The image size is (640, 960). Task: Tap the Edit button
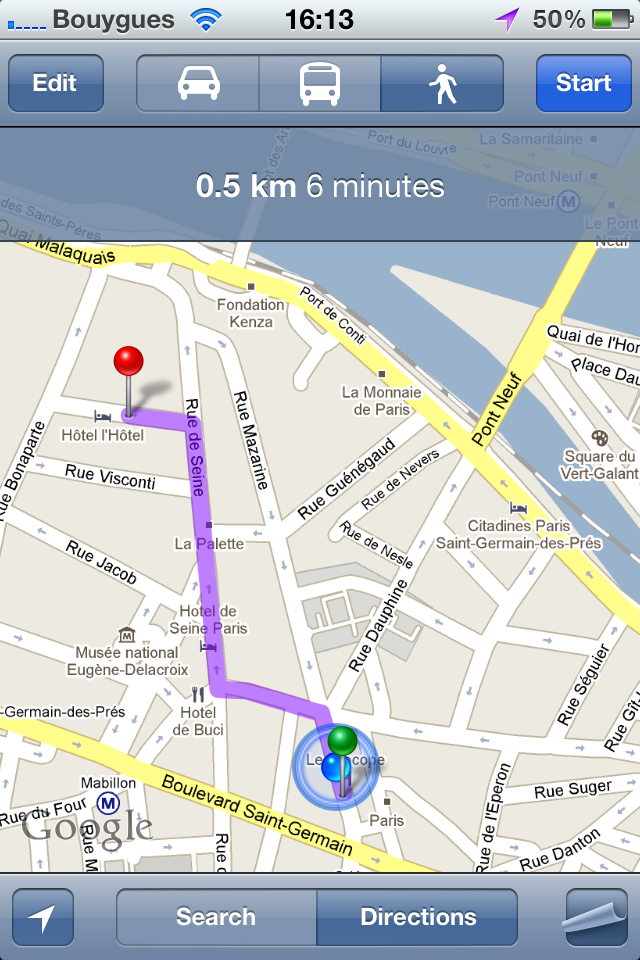(55, 83)
